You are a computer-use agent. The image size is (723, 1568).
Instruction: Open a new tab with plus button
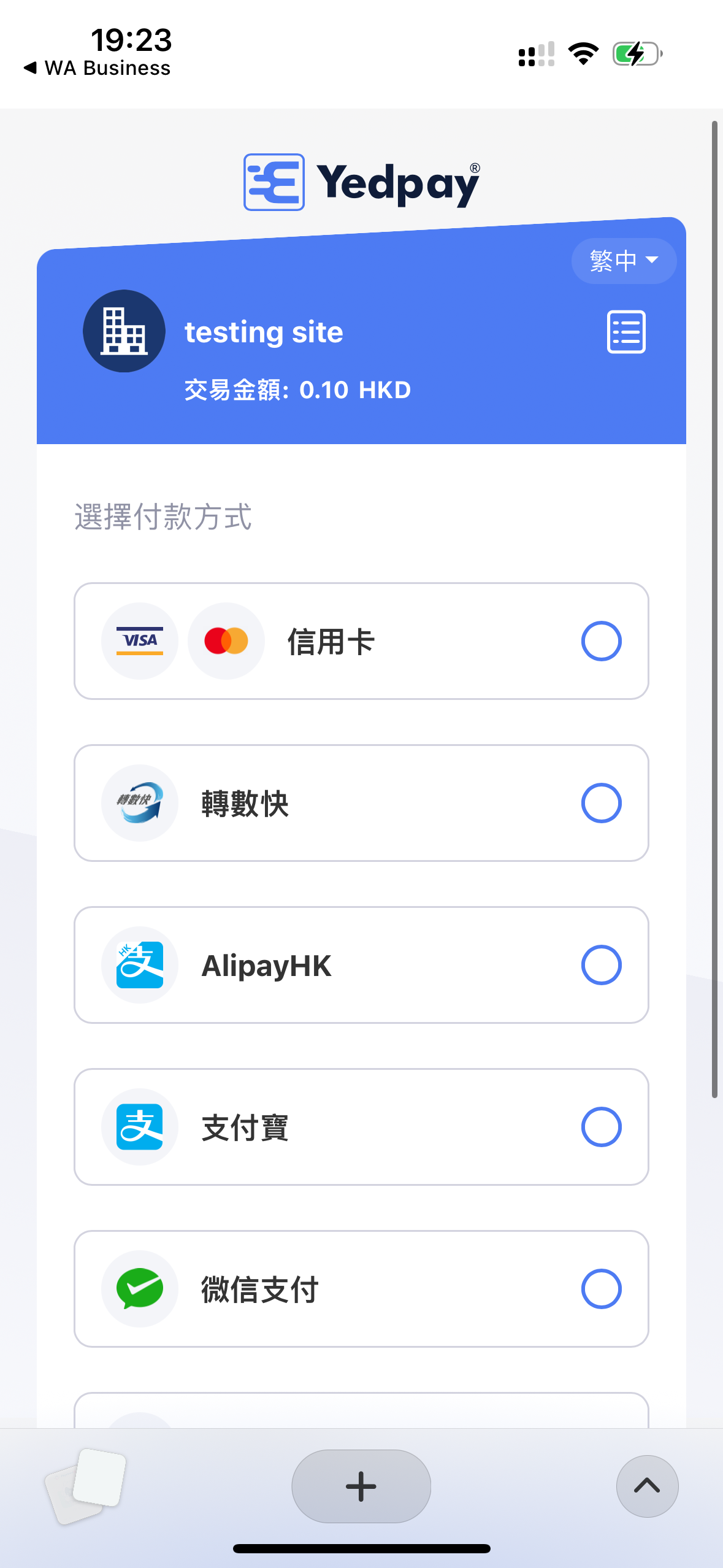[361, 1486]
